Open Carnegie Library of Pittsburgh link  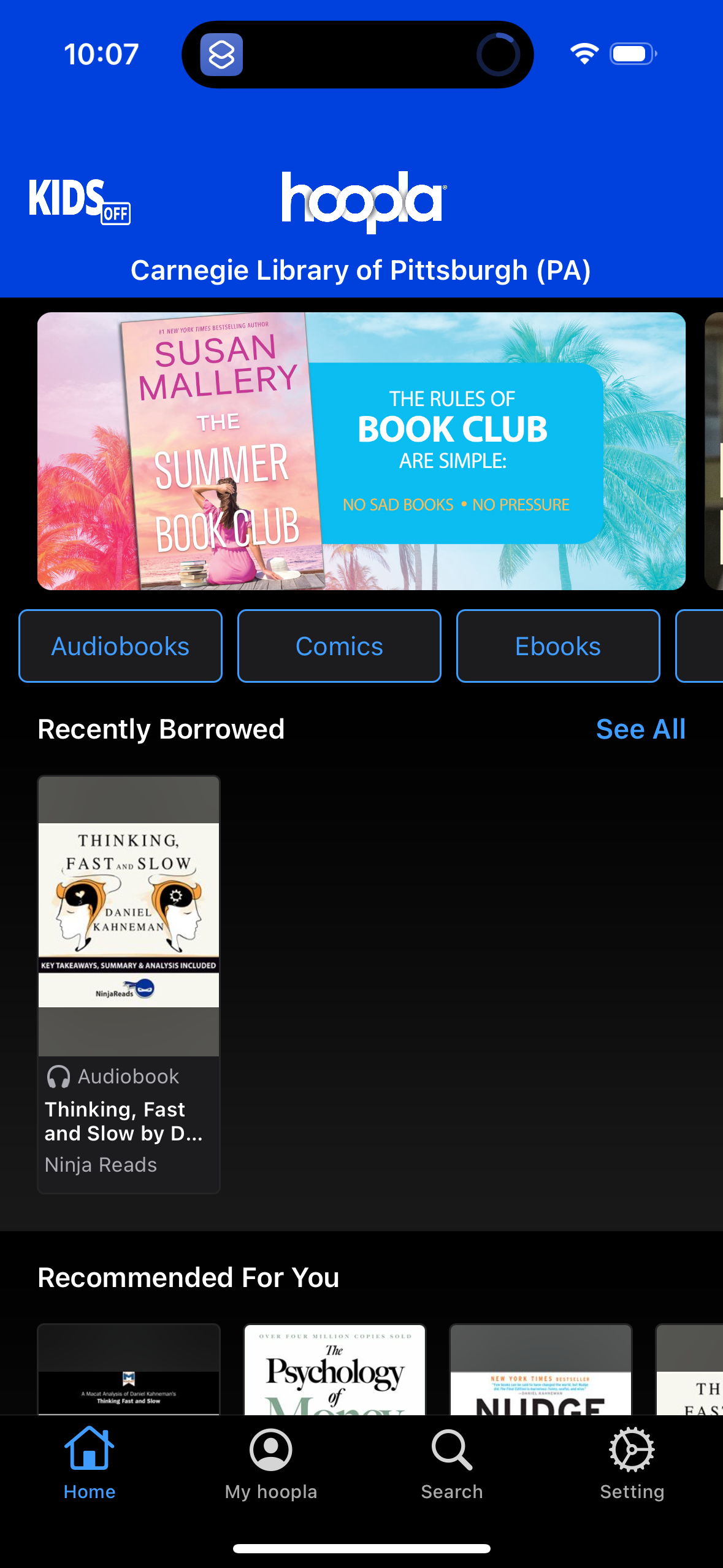point(361,270)
